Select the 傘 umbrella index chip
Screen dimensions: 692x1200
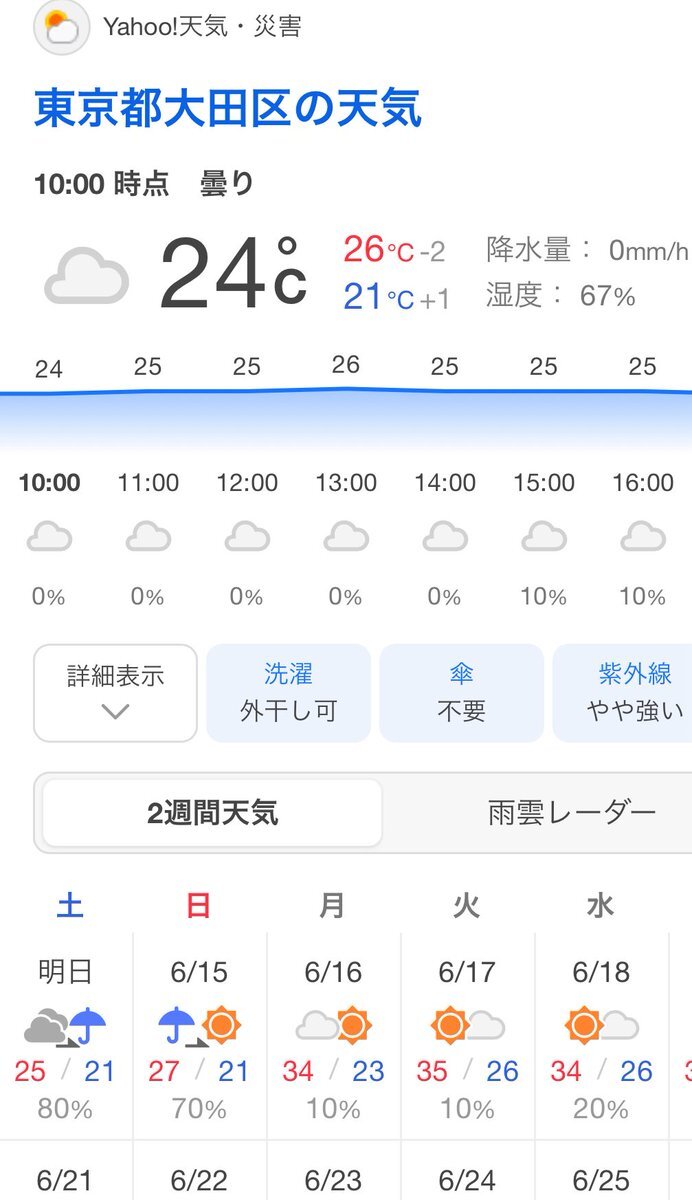coord(461,693)
